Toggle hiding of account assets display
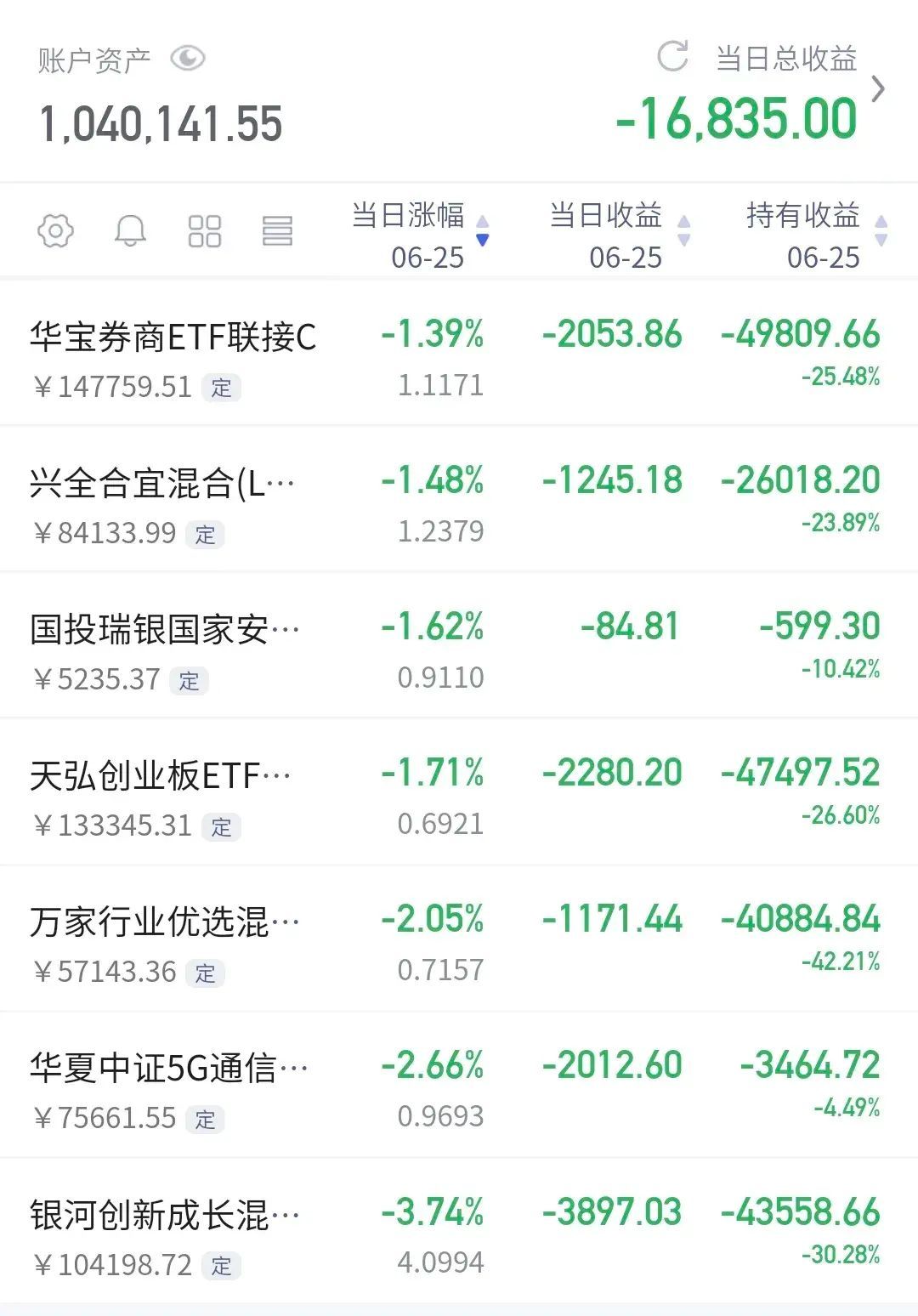The image size is (918, 1316). (x=187, y=58)
